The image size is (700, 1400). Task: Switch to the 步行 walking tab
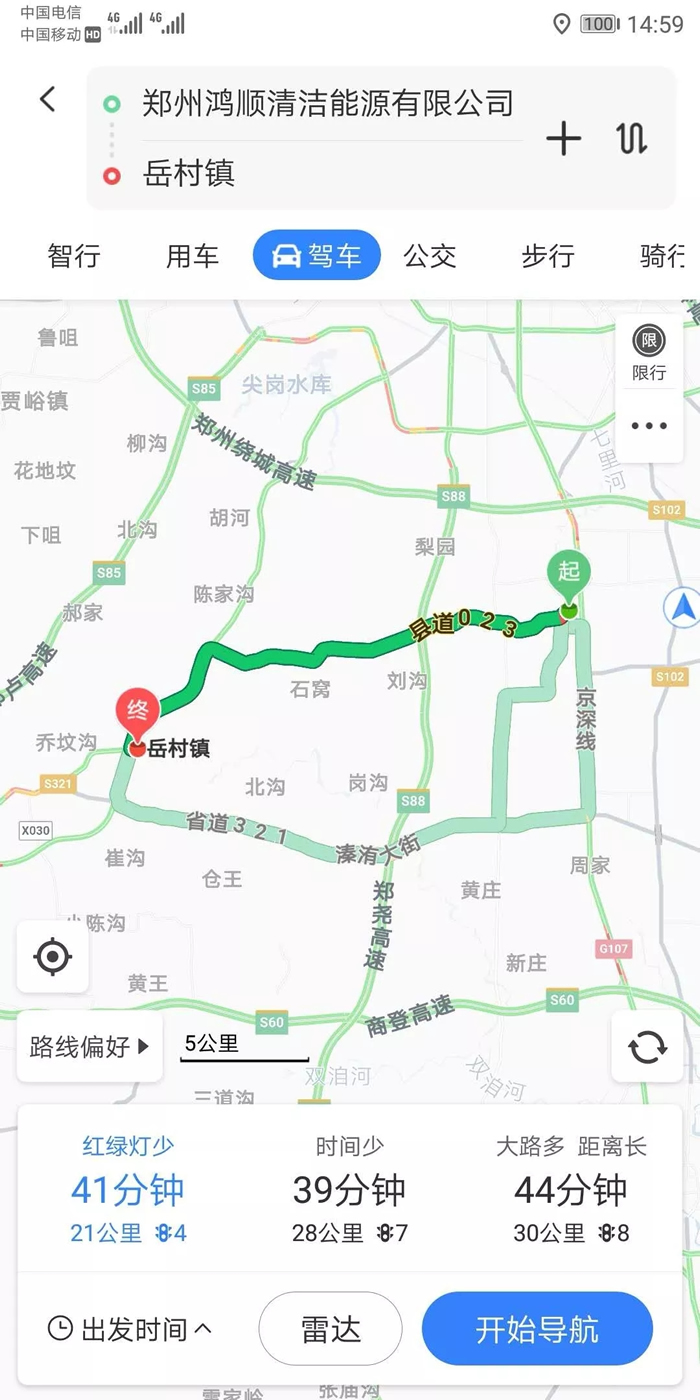[x=548, y=256]
